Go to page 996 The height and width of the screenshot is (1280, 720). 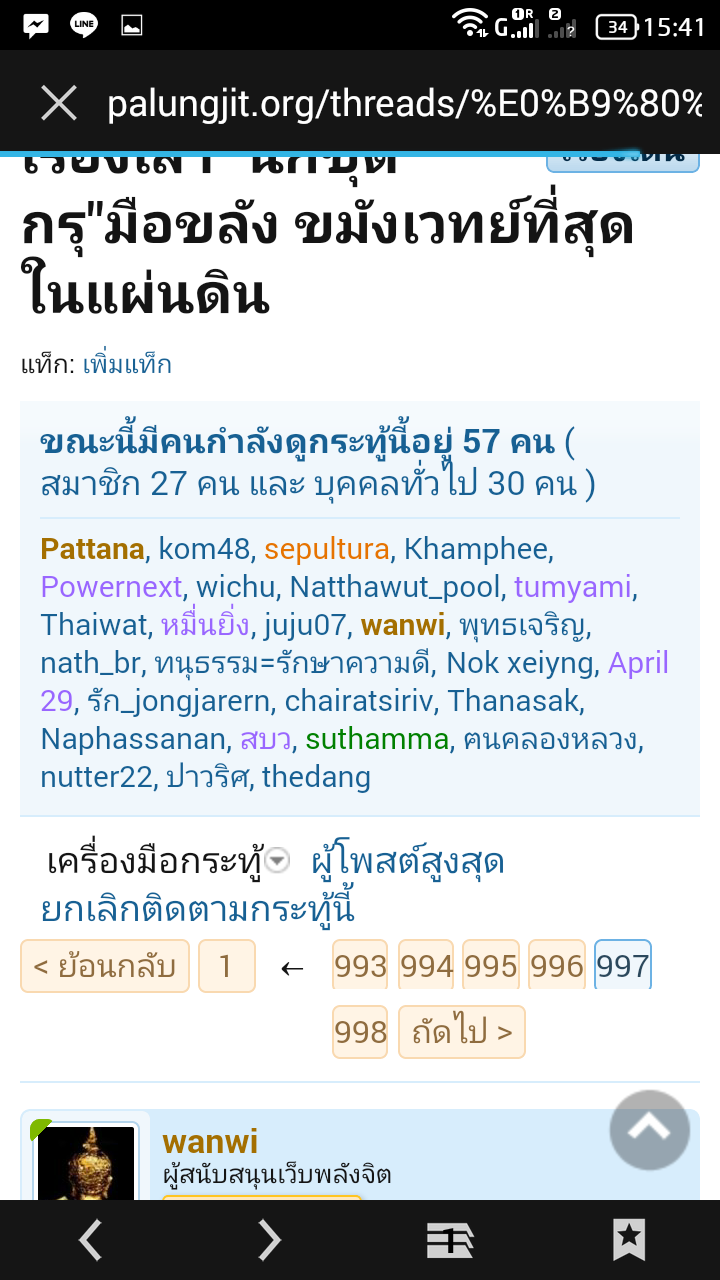click(x=557, y=966)
